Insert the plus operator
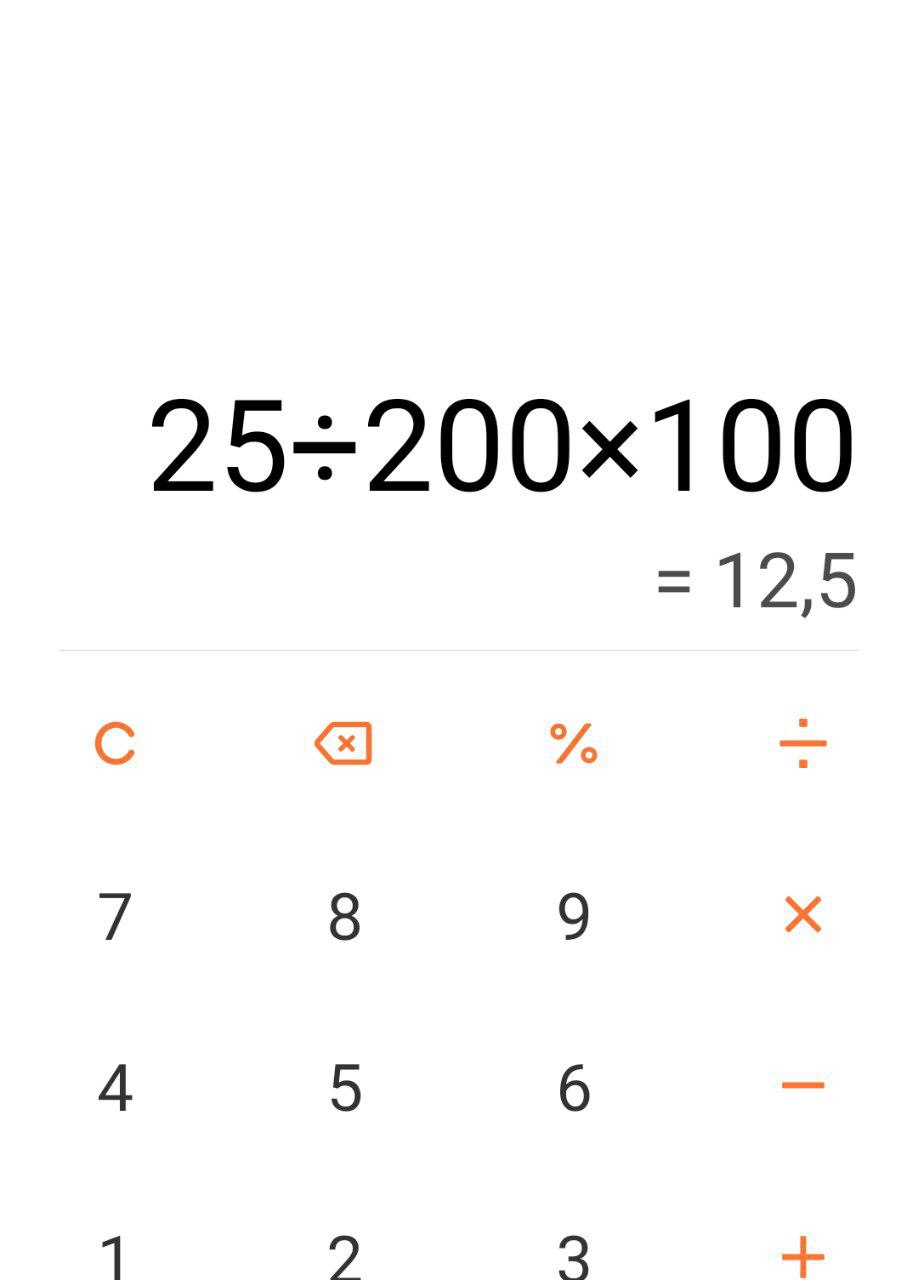918x1280 pixels. 803,1256
